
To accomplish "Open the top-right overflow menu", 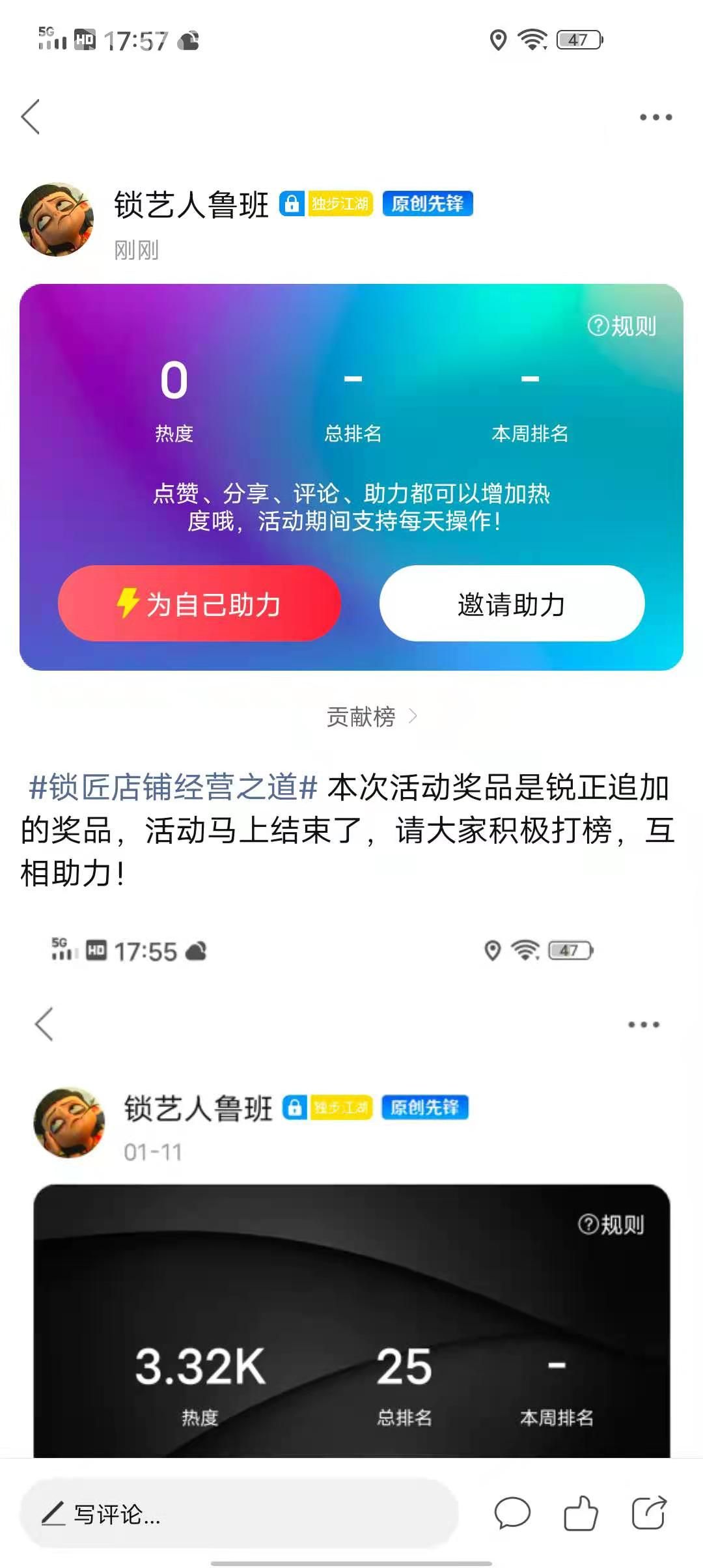I will [x=655, y=117].
